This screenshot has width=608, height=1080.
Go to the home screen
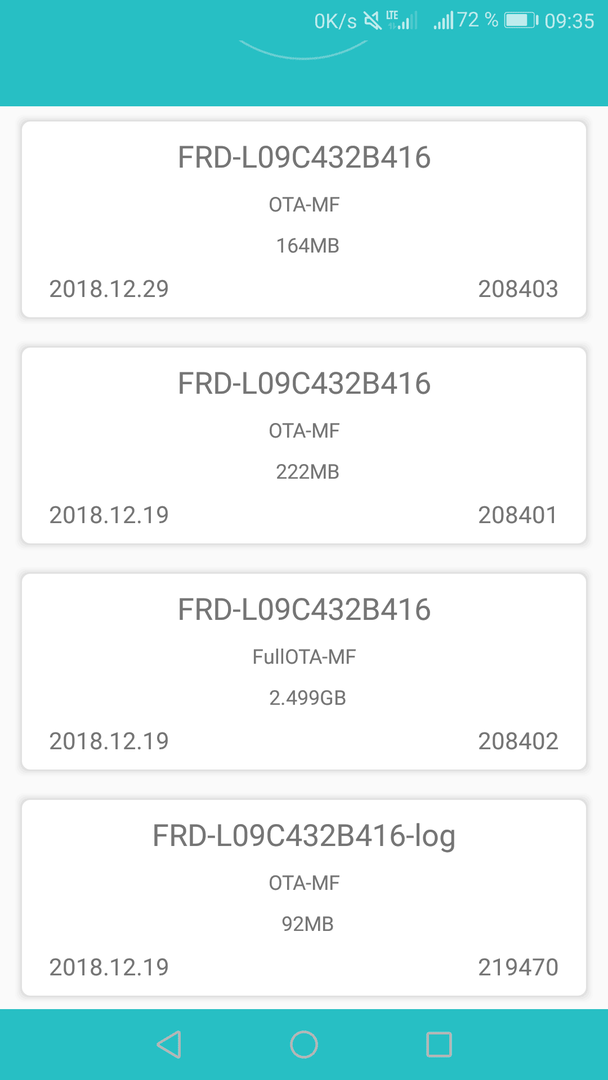304,1044
